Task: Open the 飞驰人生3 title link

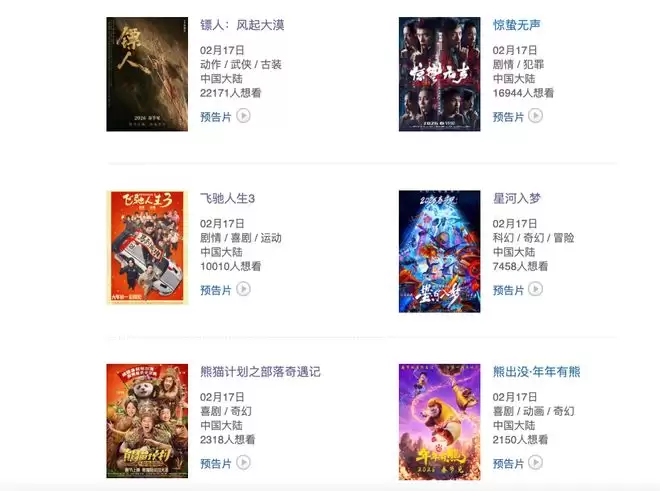Action: coord(228,199)
